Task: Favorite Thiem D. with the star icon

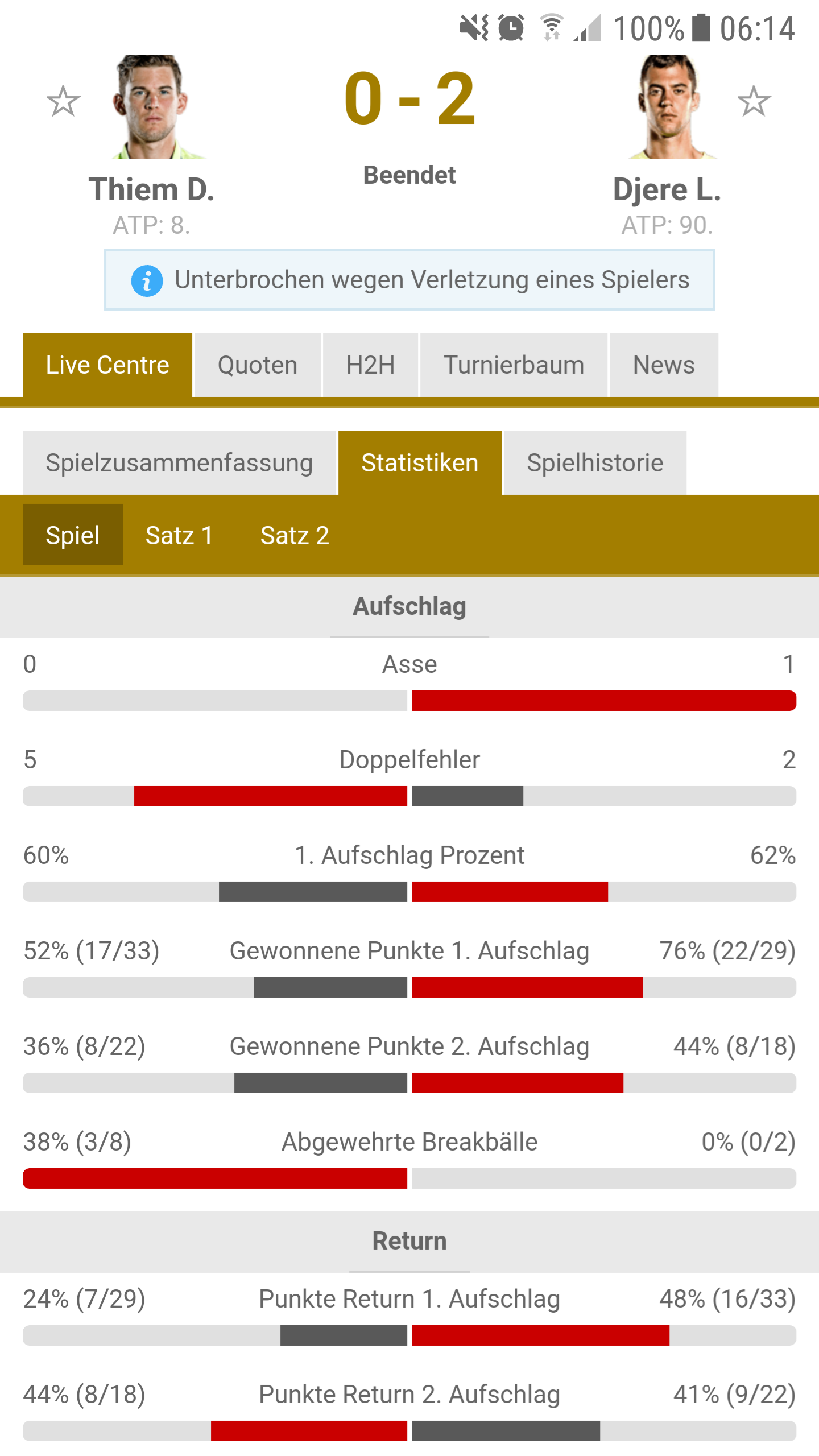Action: point(63,101)
